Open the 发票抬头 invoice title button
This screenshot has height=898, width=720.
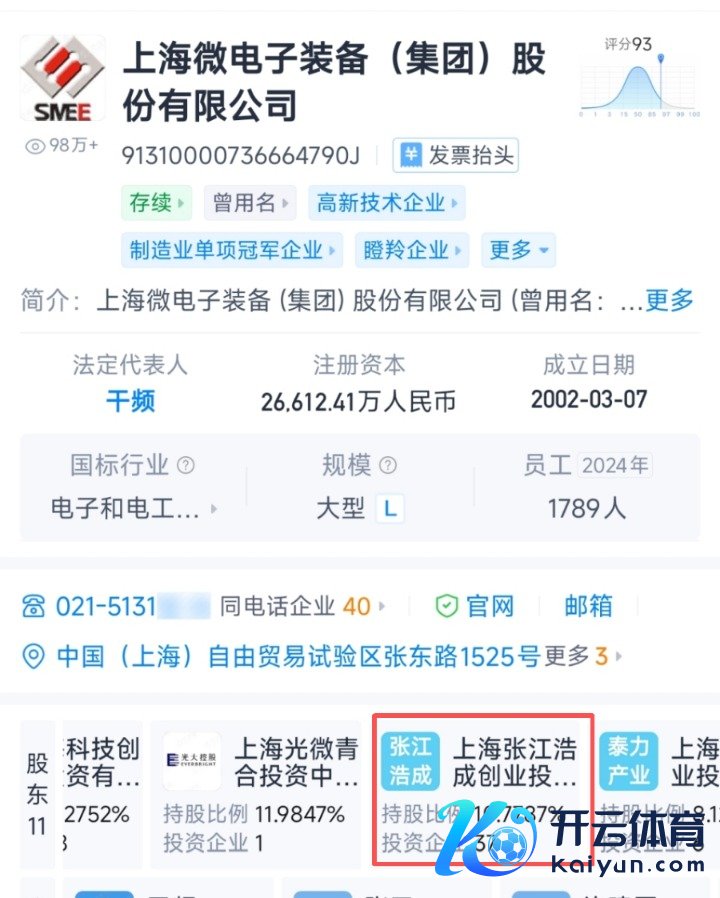456,156
